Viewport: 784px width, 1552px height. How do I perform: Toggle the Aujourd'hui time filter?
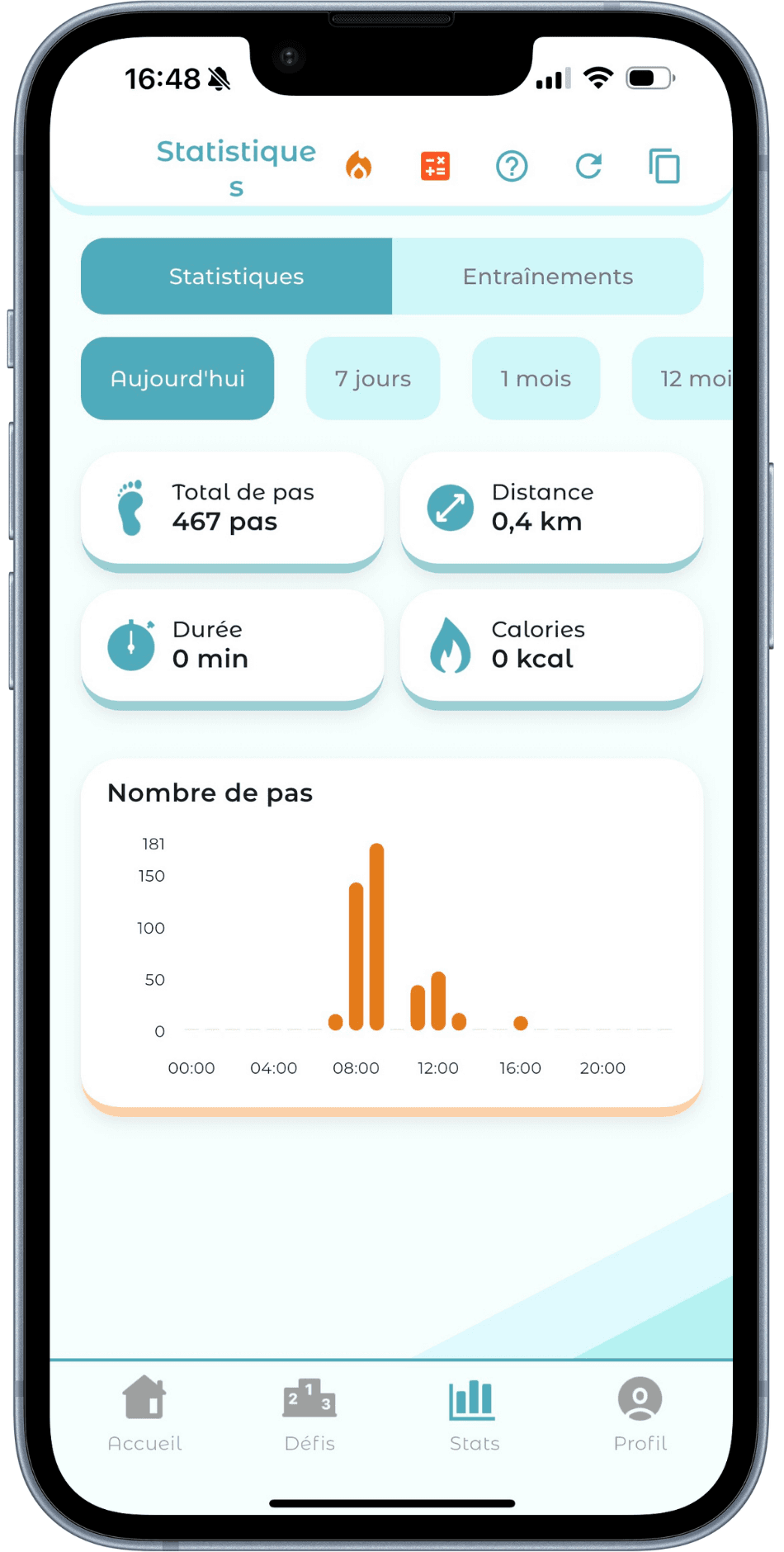coord(177,378)
